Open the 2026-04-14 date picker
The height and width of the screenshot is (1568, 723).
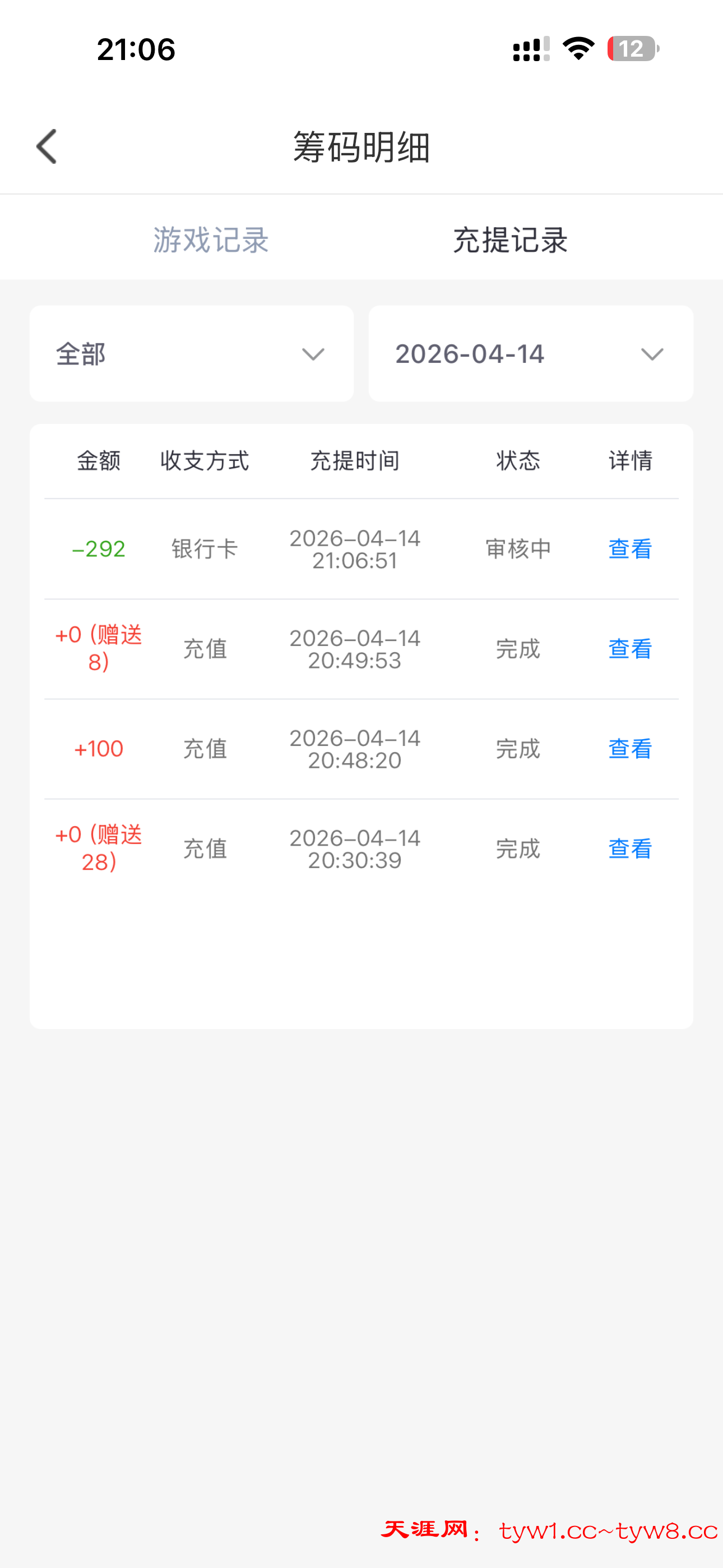click(530, 354)
